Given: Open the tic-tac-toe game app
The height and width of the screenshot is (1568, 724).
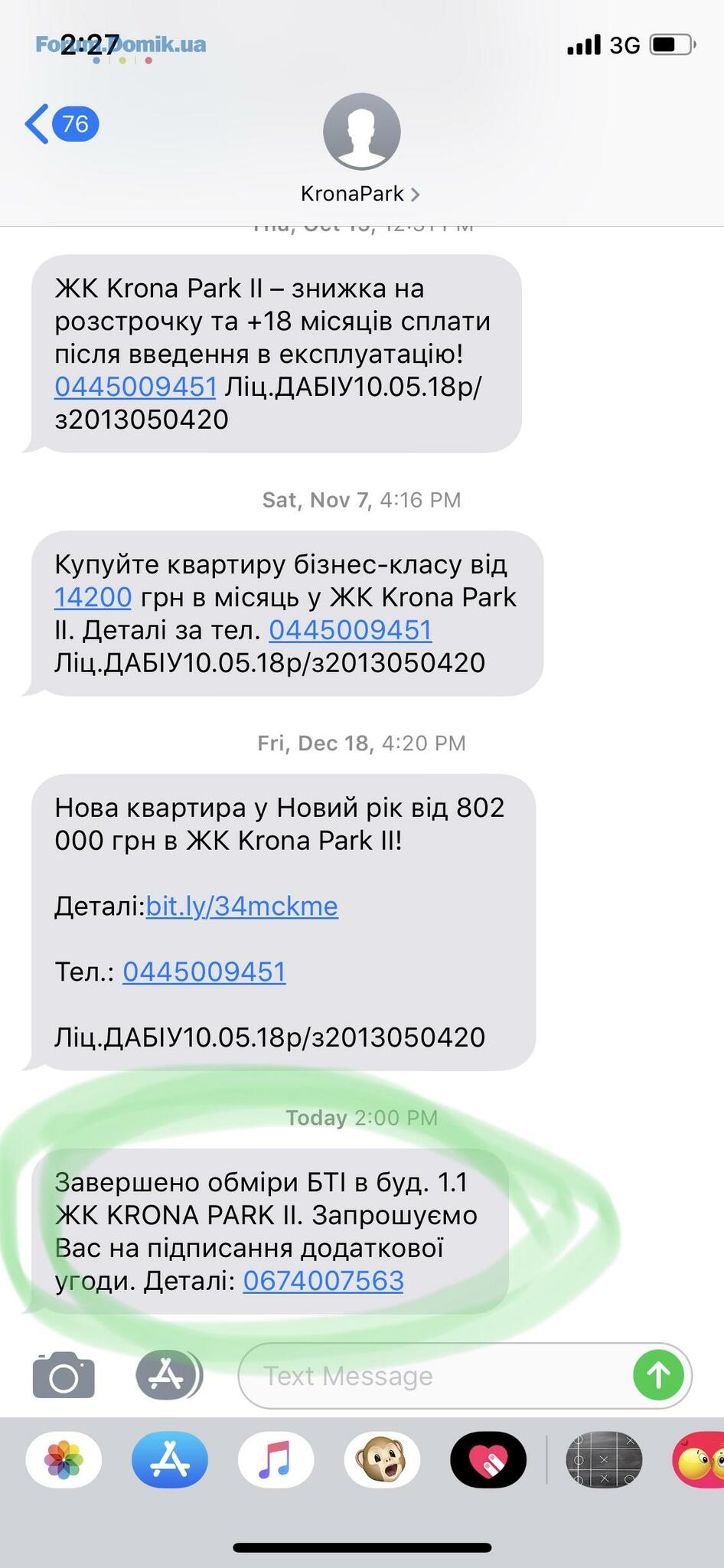Looking at the screenshot, I should tap(604, 1459).
